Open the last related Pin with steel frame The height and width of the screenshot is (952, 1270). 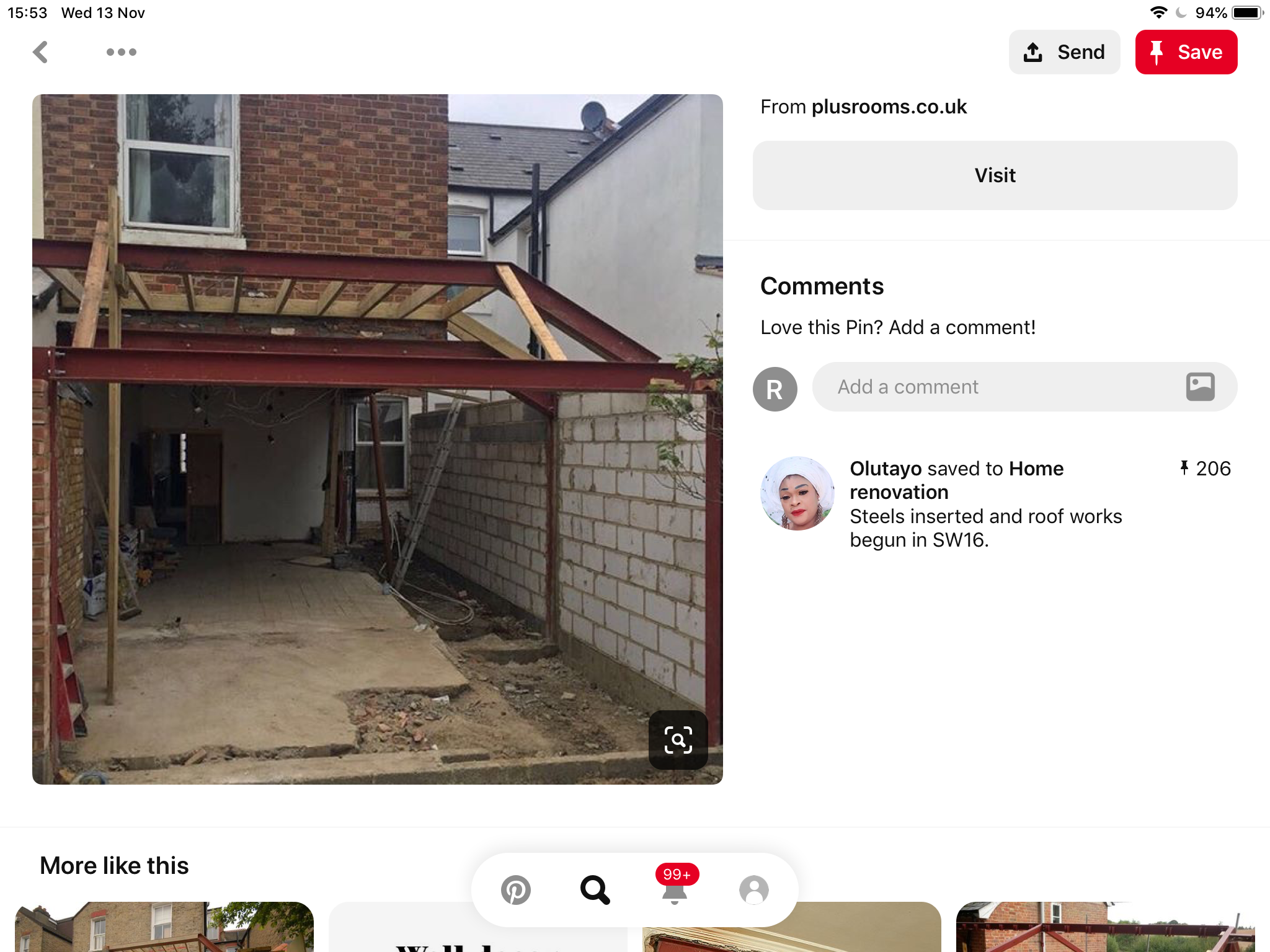1106,927
